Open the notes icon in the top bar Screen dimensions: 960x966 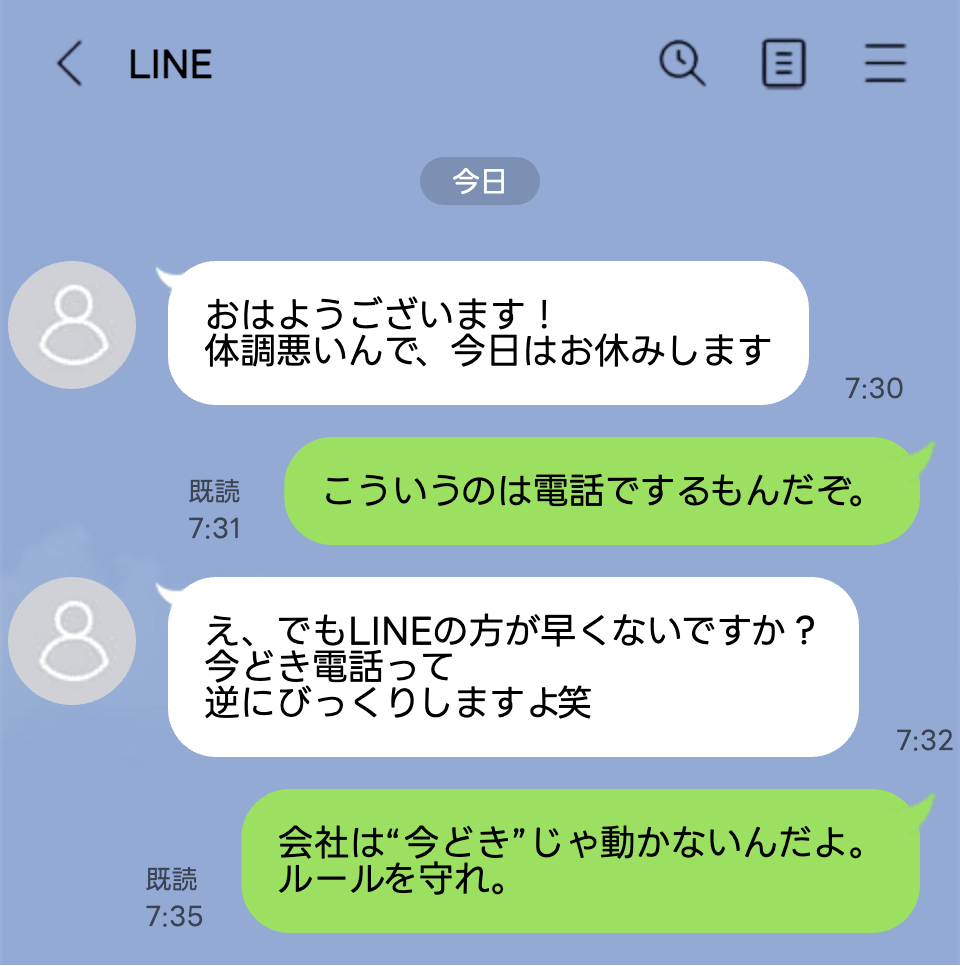[x=782, y=63]
